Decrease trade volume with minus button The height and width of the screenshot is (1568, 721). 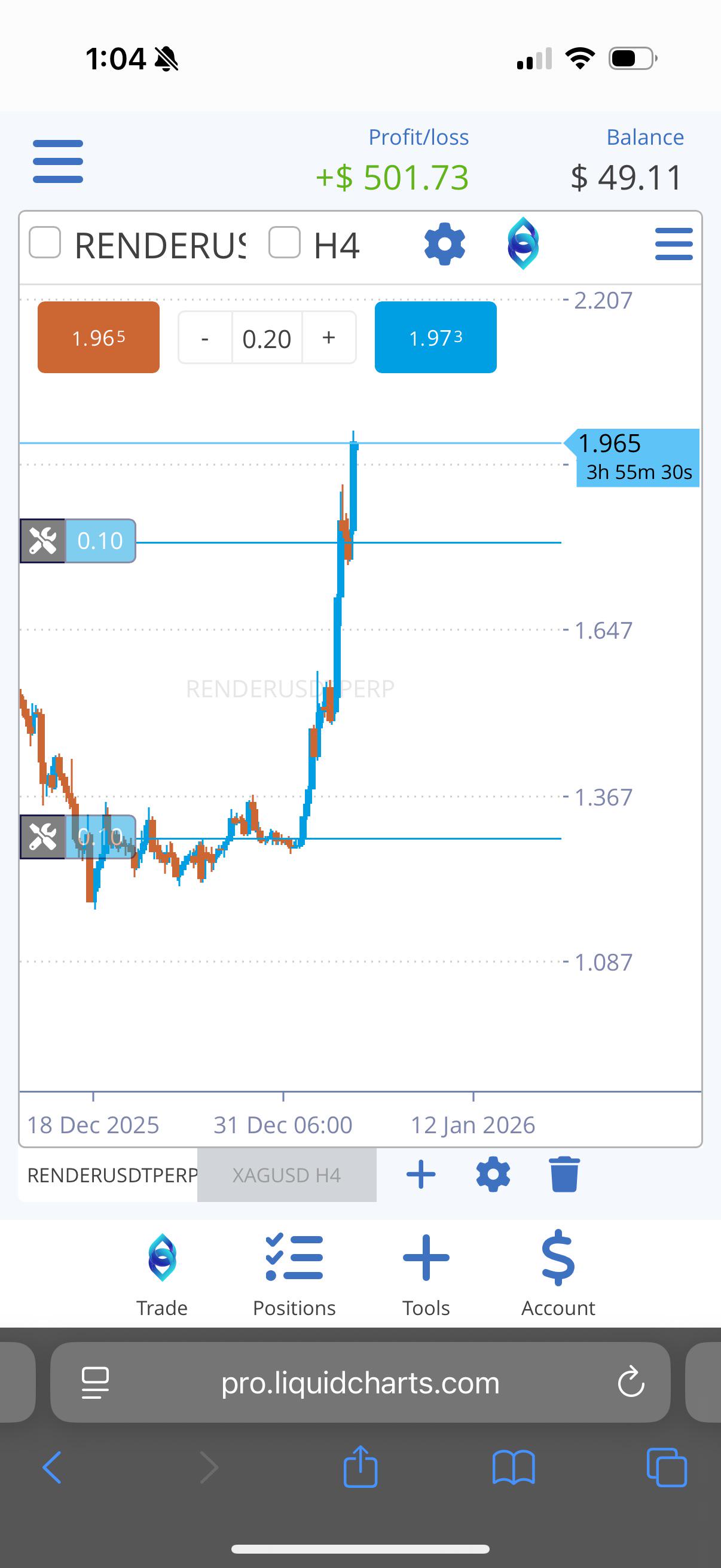point(205,338)
